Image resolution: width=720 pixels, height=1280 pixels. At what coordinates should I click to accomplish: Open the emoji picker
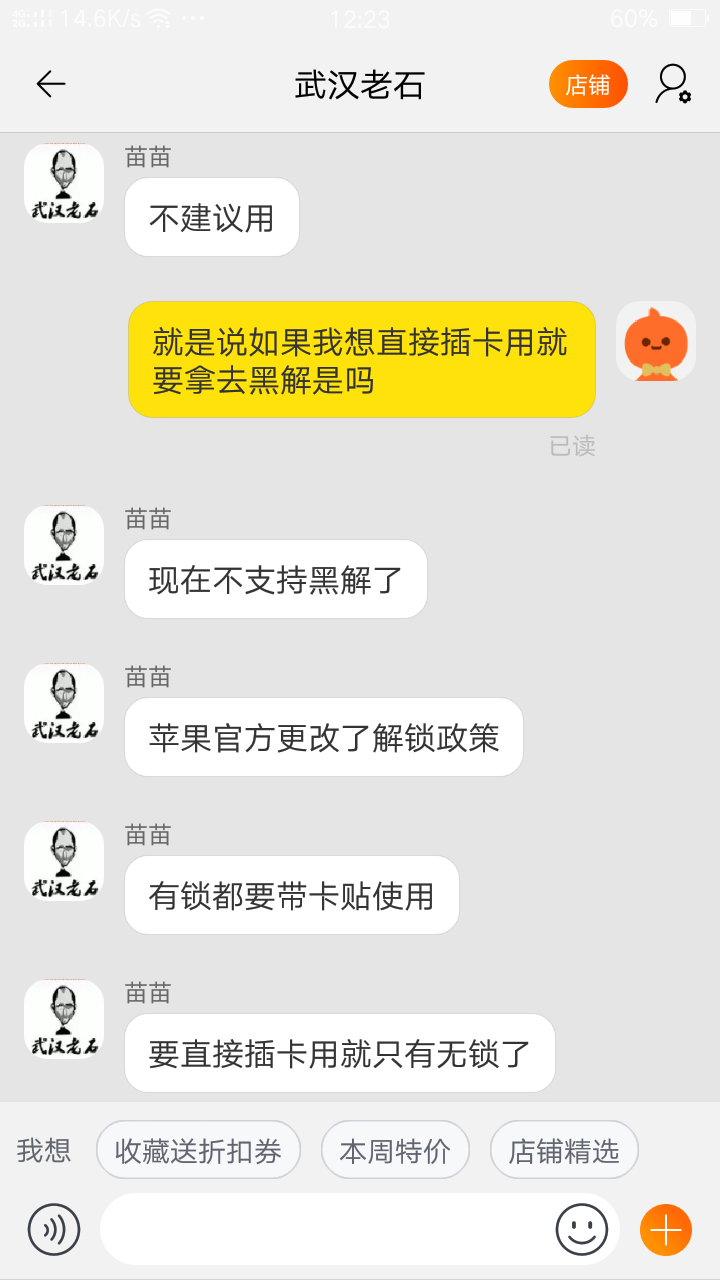click(x=581, y=1229)
